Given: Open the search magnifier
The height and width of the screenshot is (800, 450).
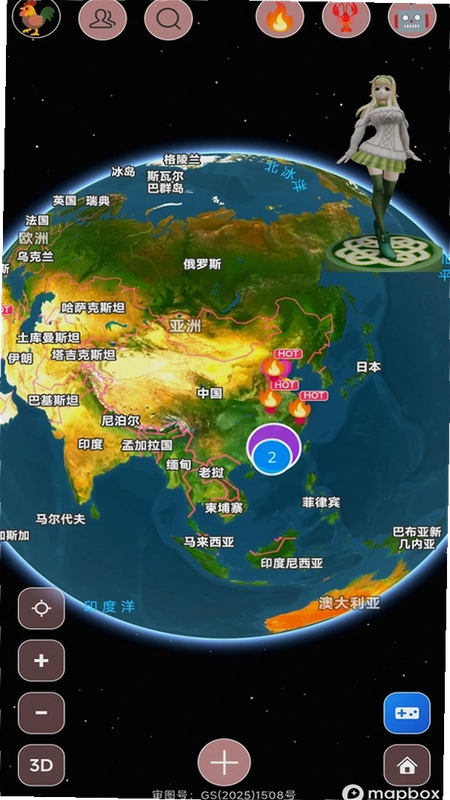Looking at the screenshot, I should (x=168, y=19).
